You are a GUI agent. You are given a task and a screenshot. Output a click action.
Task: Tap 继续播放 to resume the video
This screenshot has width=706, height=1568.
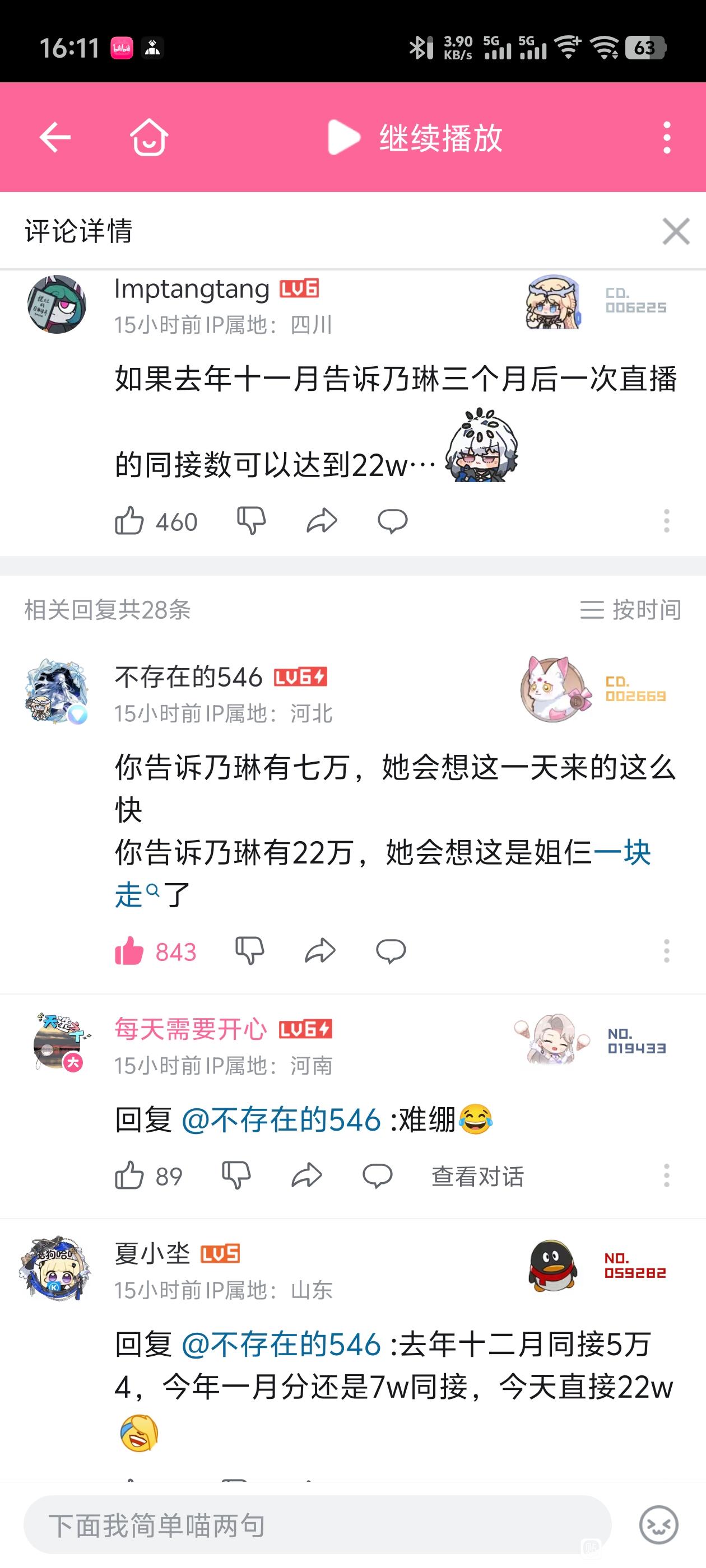(x=415, y=138)
